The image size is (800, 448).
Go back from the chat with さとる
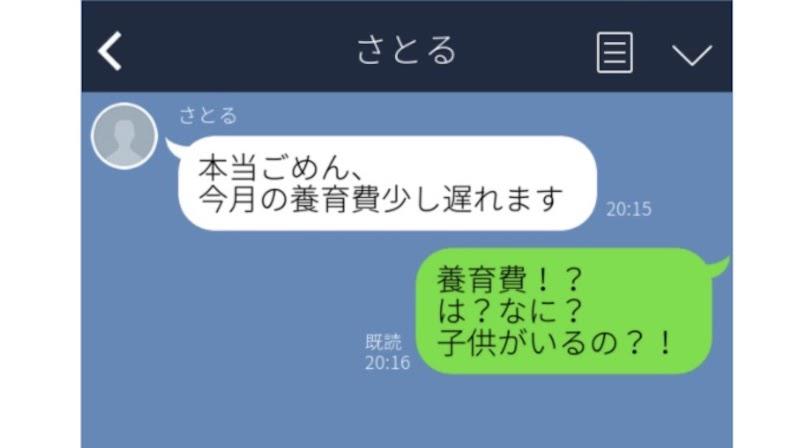point(110,51)
